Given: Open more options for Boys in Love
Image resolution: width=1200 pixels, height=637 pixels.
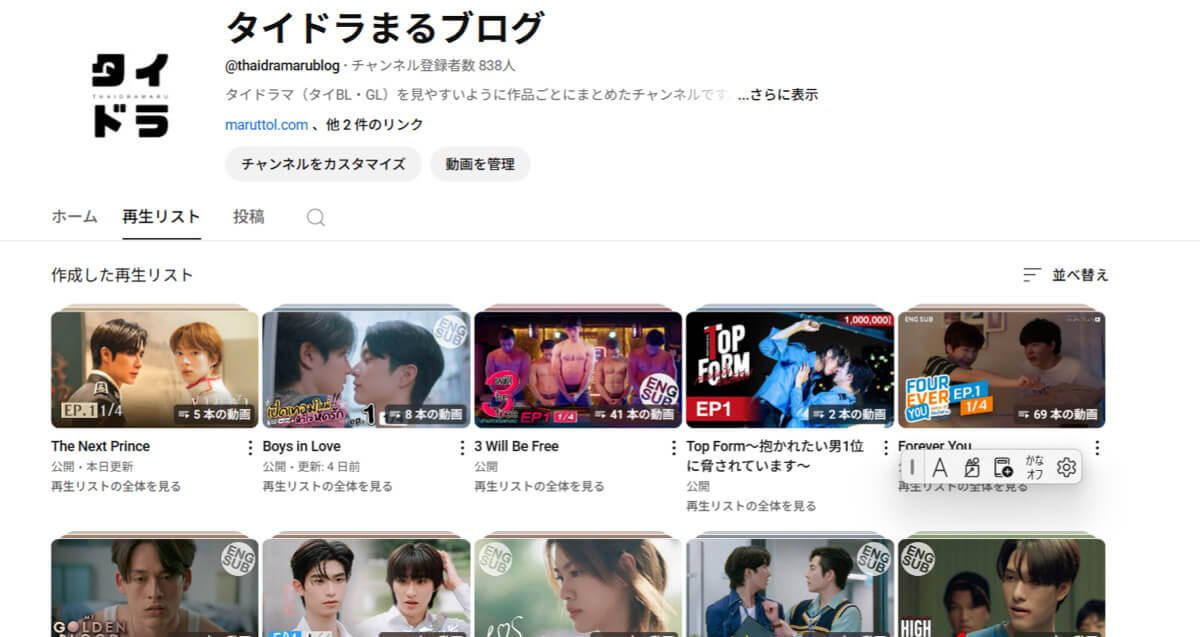Looking at the screenshot, I should tap(462, 447).
